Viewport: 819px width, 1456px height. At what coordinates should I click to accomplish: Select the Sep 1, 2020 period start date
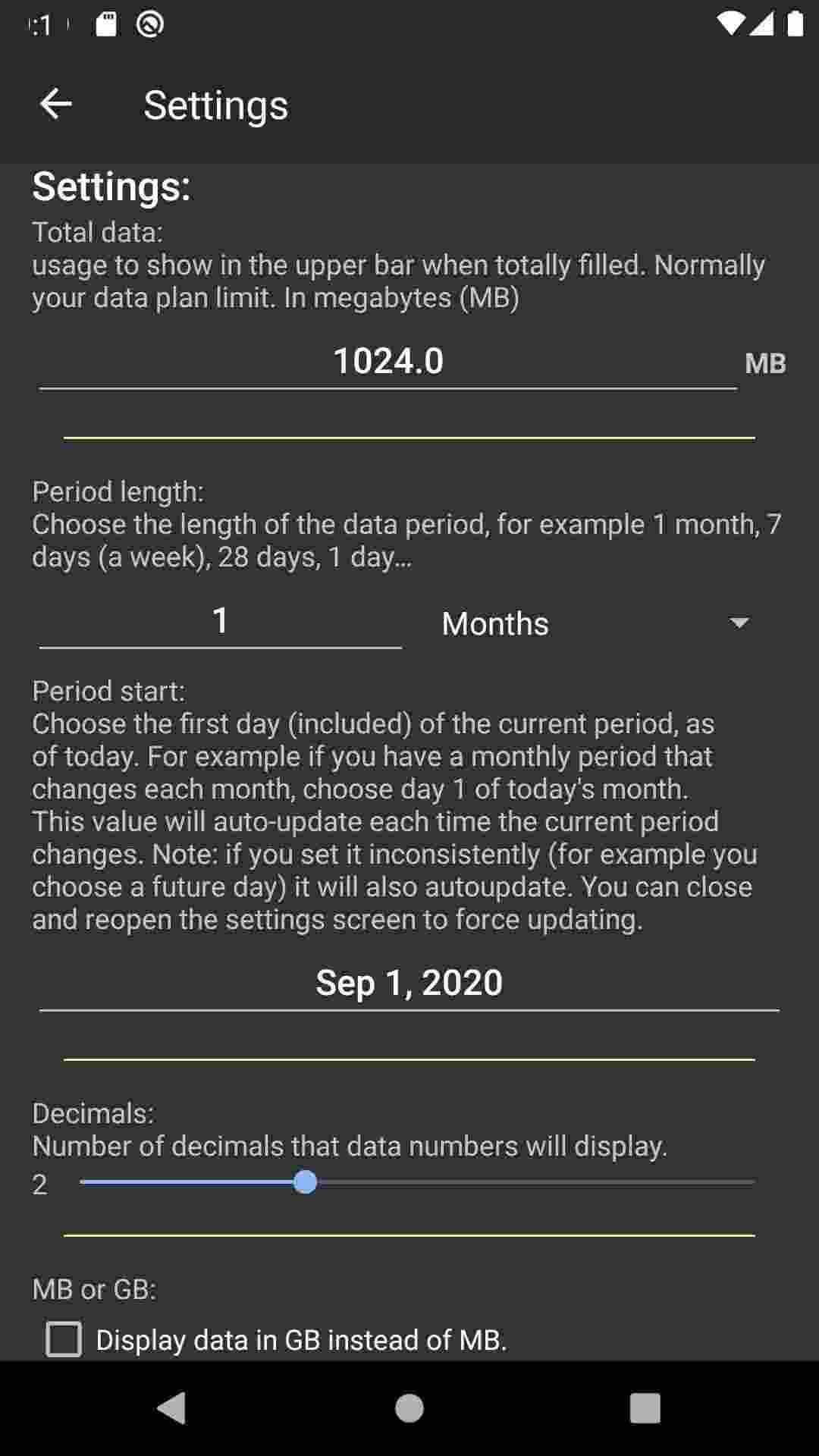point(409,983)
